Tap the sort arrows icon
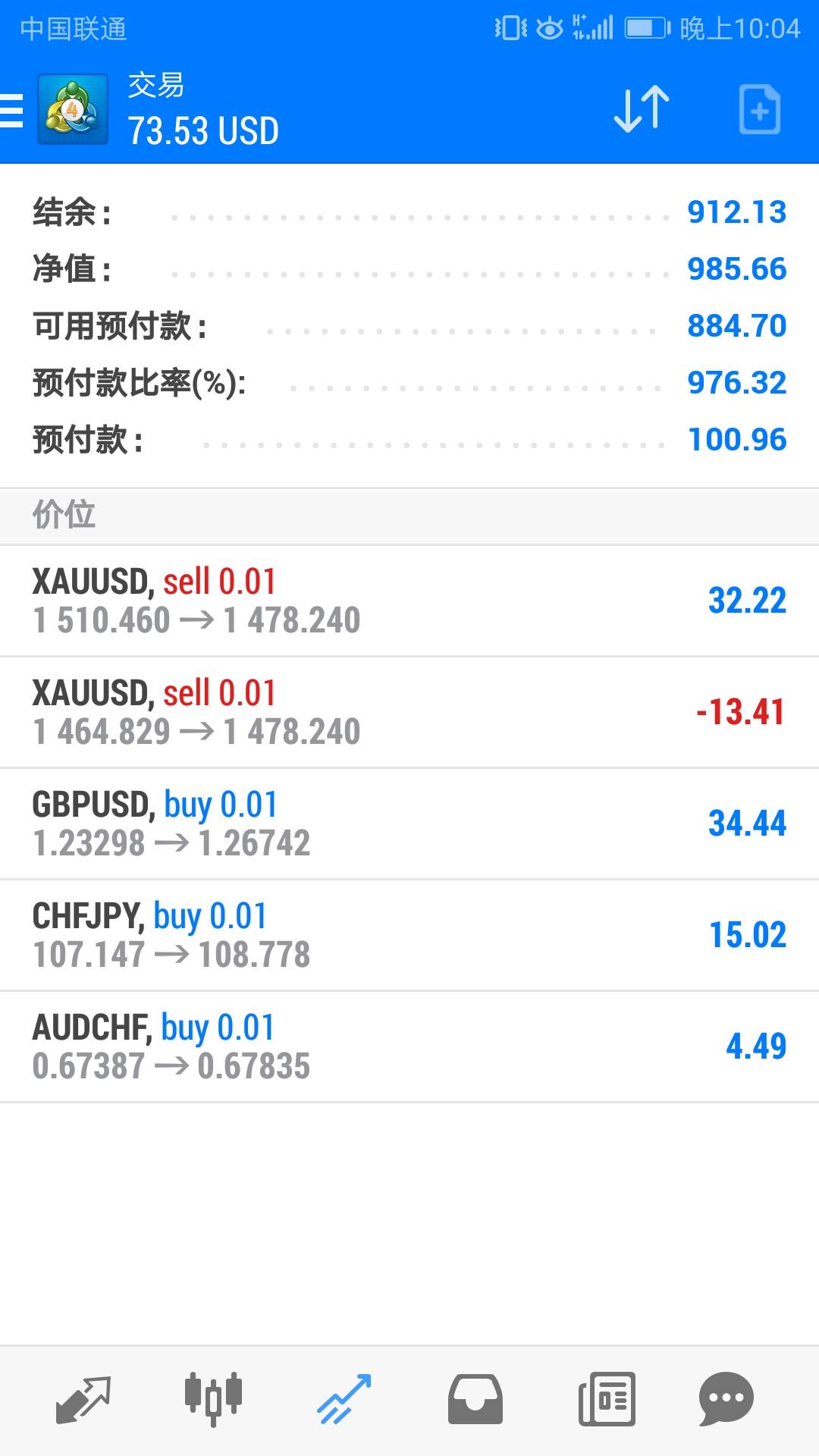 pos(642,110)
